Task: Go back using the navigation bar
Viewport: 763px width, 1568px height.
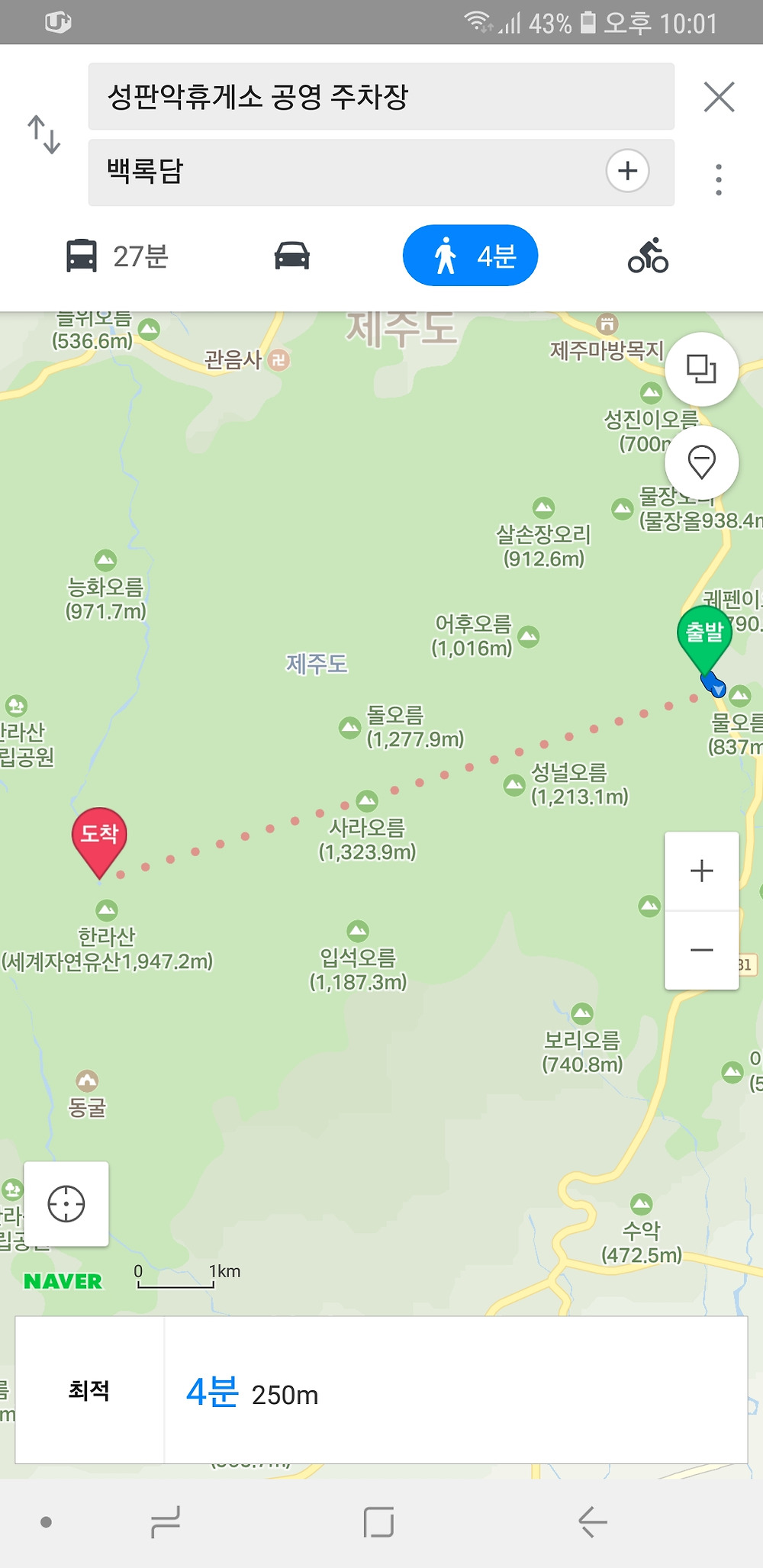Action: pos(593,1521)
